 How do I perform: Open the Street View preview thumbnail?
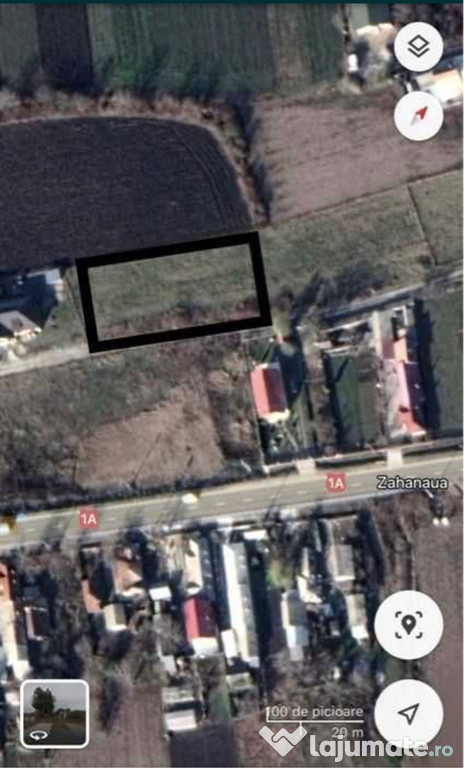tap(55, 714)
